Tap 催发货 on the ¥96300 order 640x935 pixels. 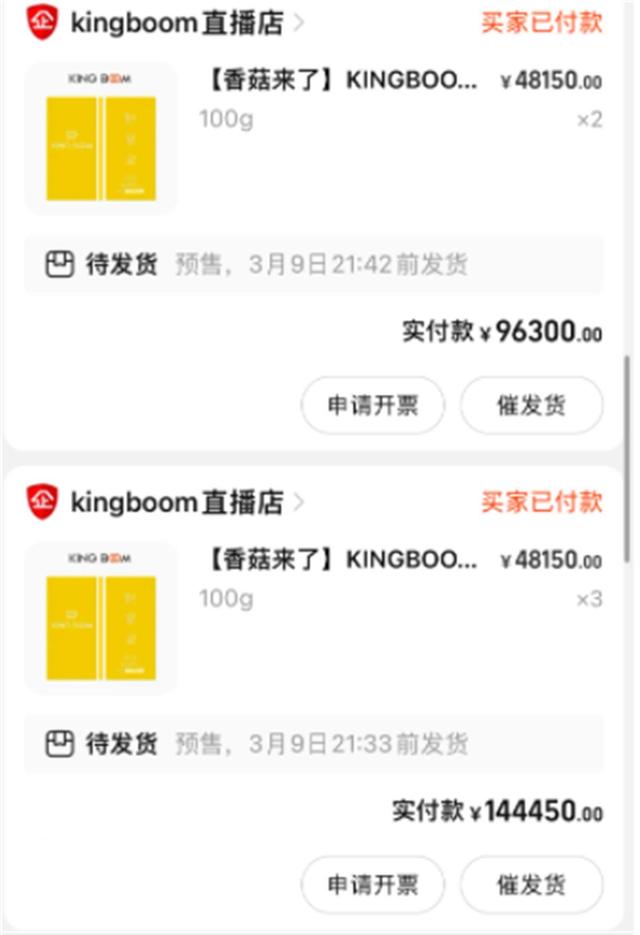click(x=531, y=405)
